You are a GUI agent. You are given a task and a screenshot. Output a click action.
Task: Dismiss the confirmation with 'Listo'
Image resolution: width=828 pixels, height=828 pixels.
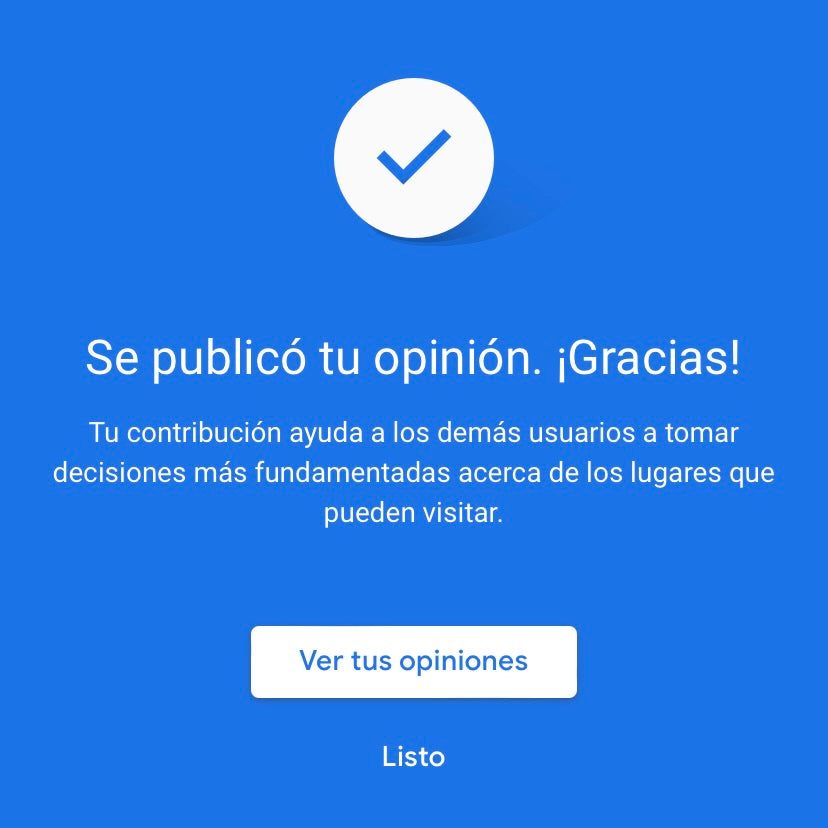click(413, 756)
